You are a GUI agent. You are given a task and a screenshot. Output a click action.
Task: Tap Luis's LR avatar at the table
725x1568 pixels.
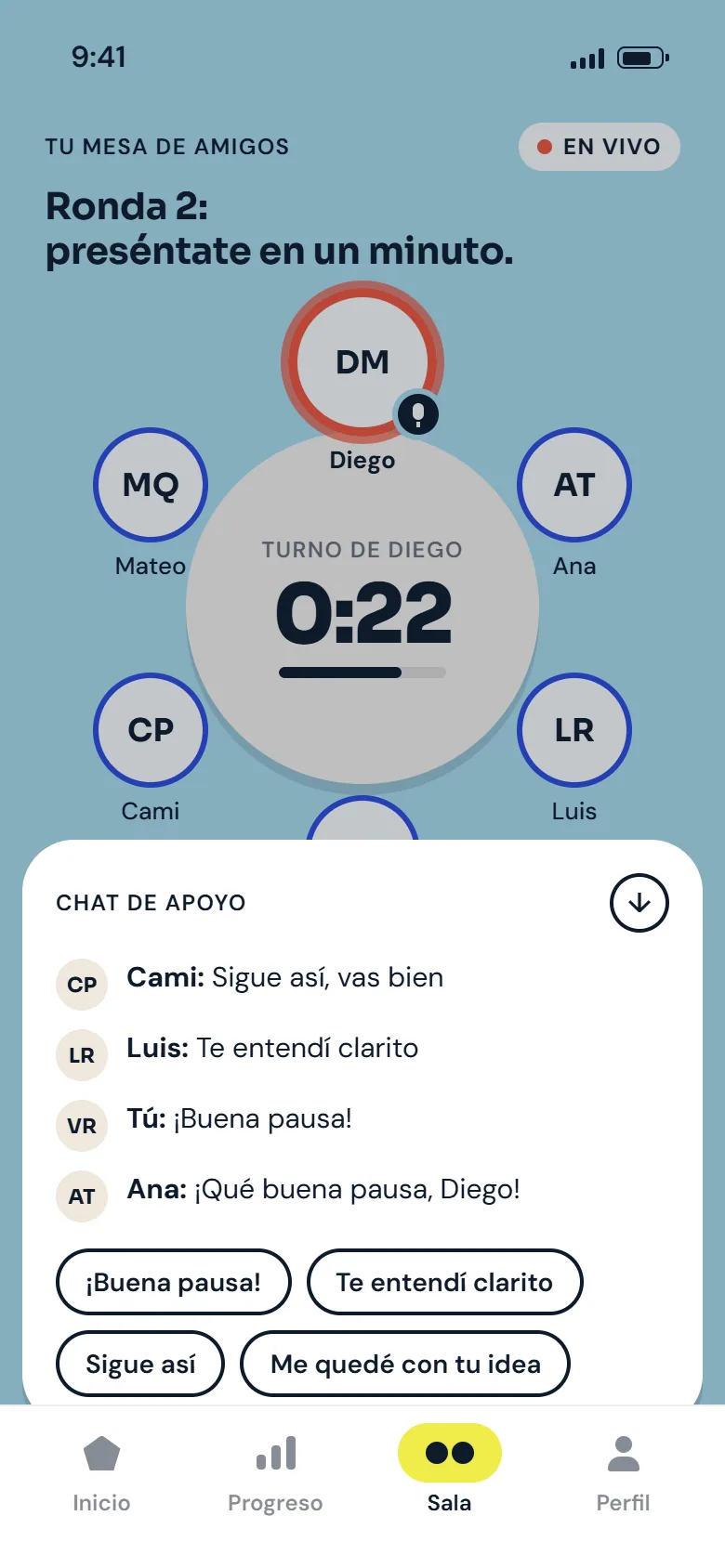pyautogui.click(x=574, y=730)
